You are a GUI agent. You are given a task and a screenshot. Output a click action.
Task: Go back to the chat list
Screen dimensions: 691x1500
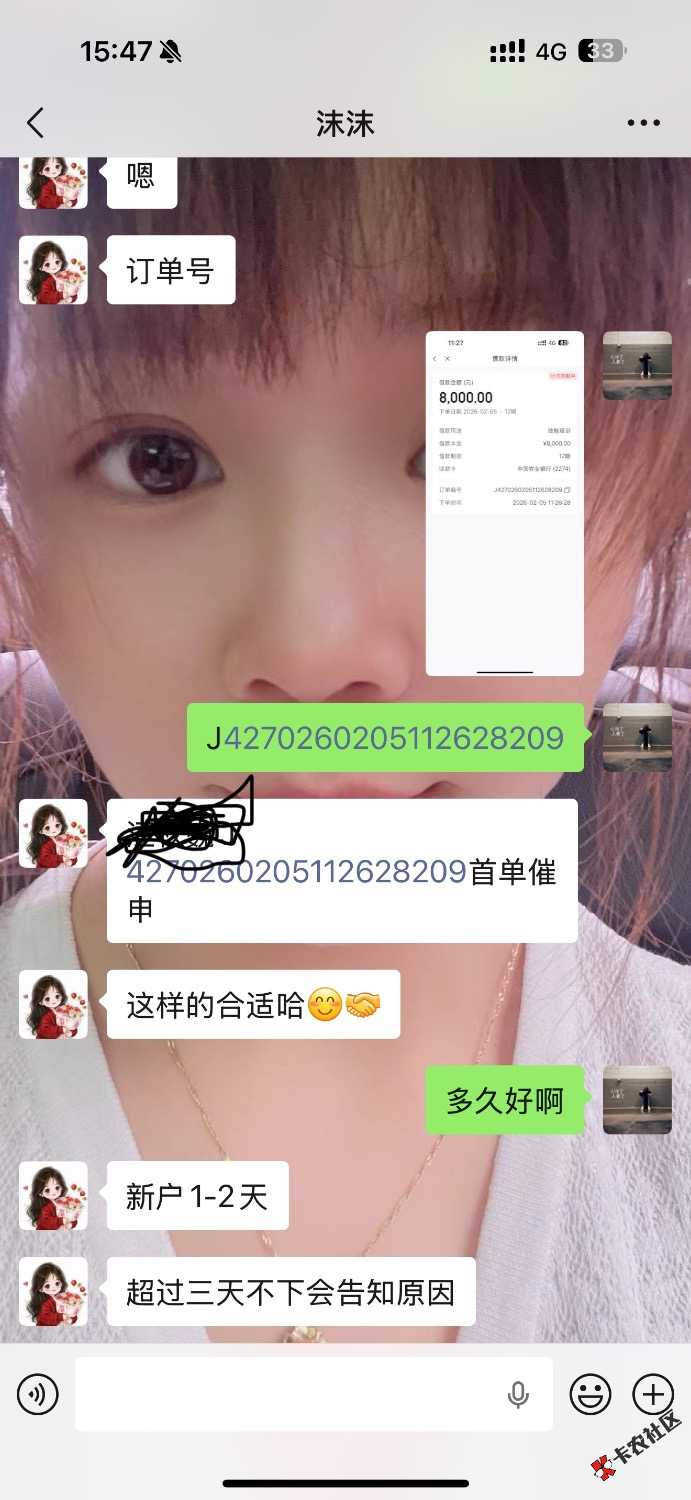pos(36,123)
